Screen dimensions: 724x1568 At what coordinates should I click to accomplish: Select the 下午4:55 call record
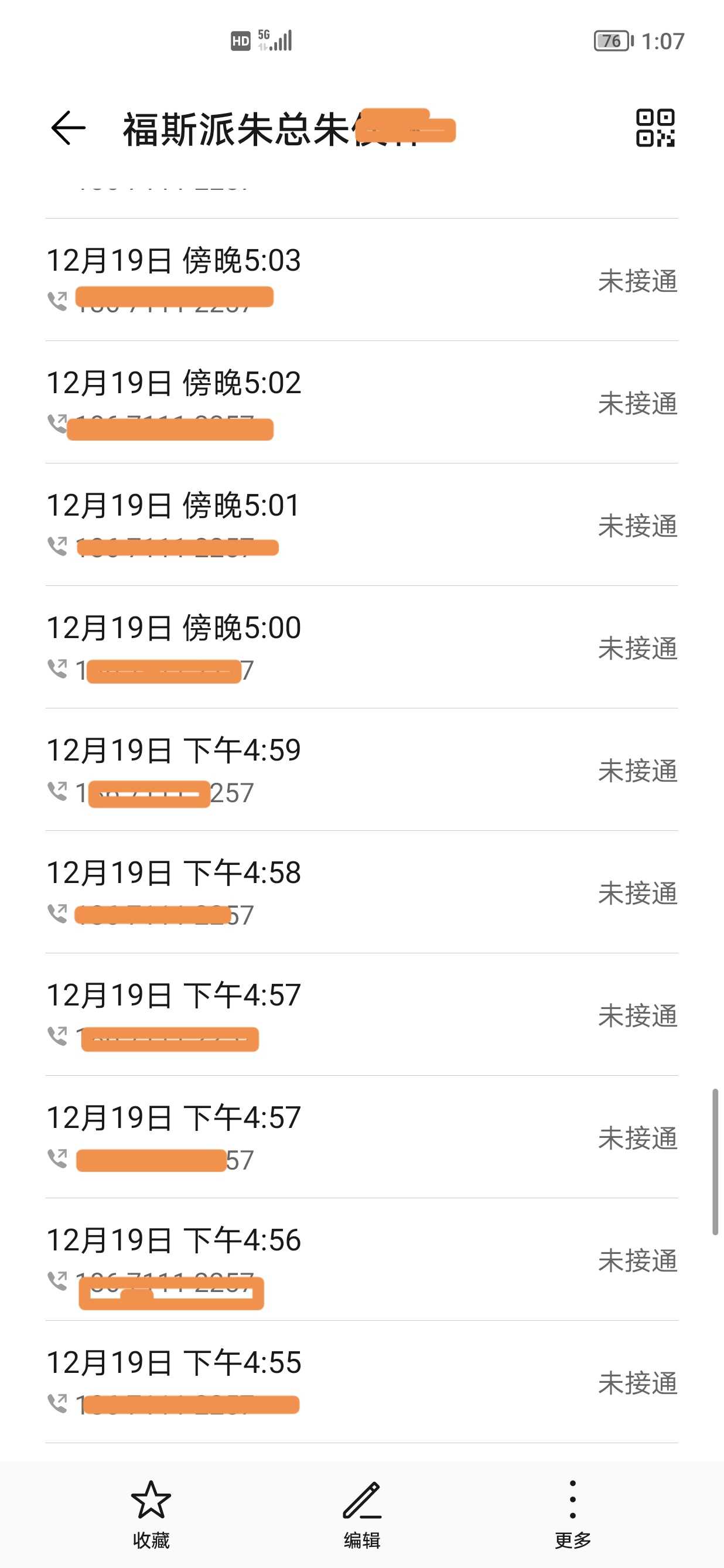tap(362, 1382)
